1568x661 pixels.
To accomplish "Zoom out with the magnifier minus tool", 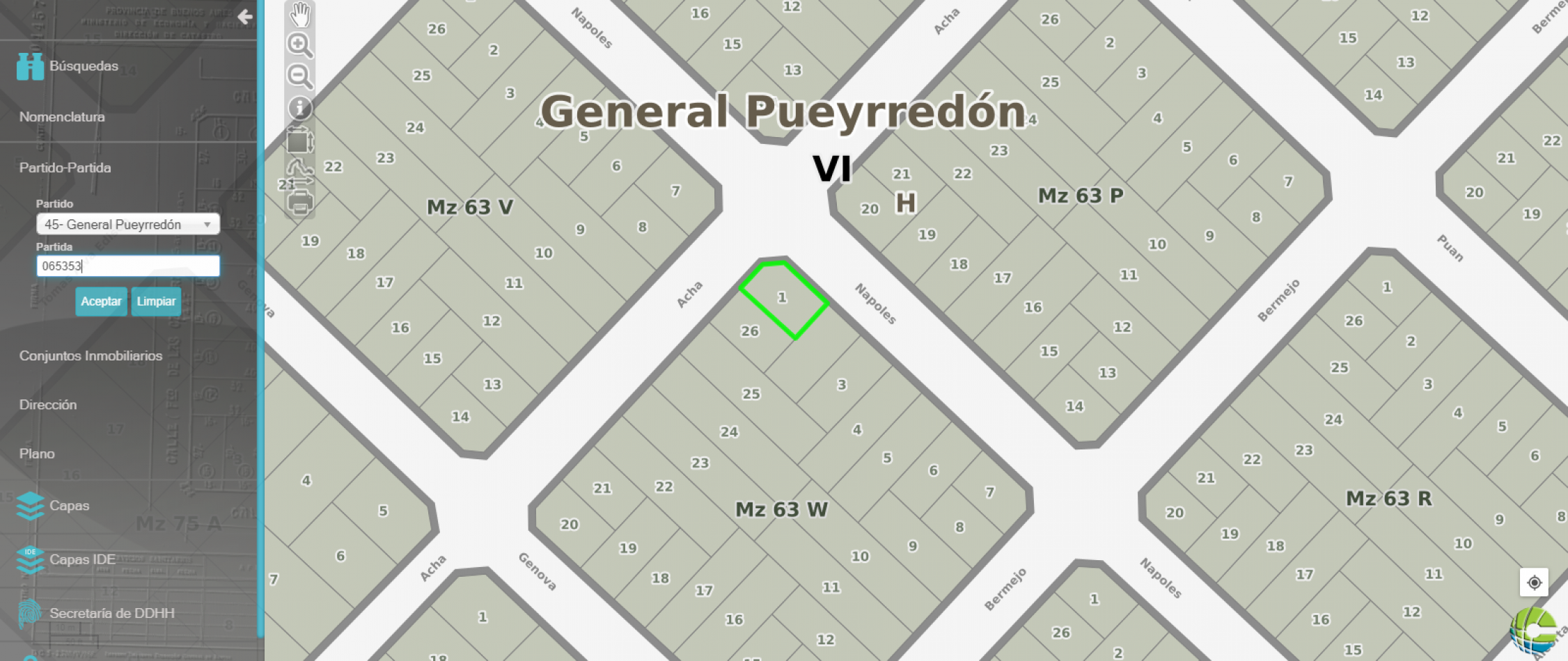I will [x=300, y=76].
